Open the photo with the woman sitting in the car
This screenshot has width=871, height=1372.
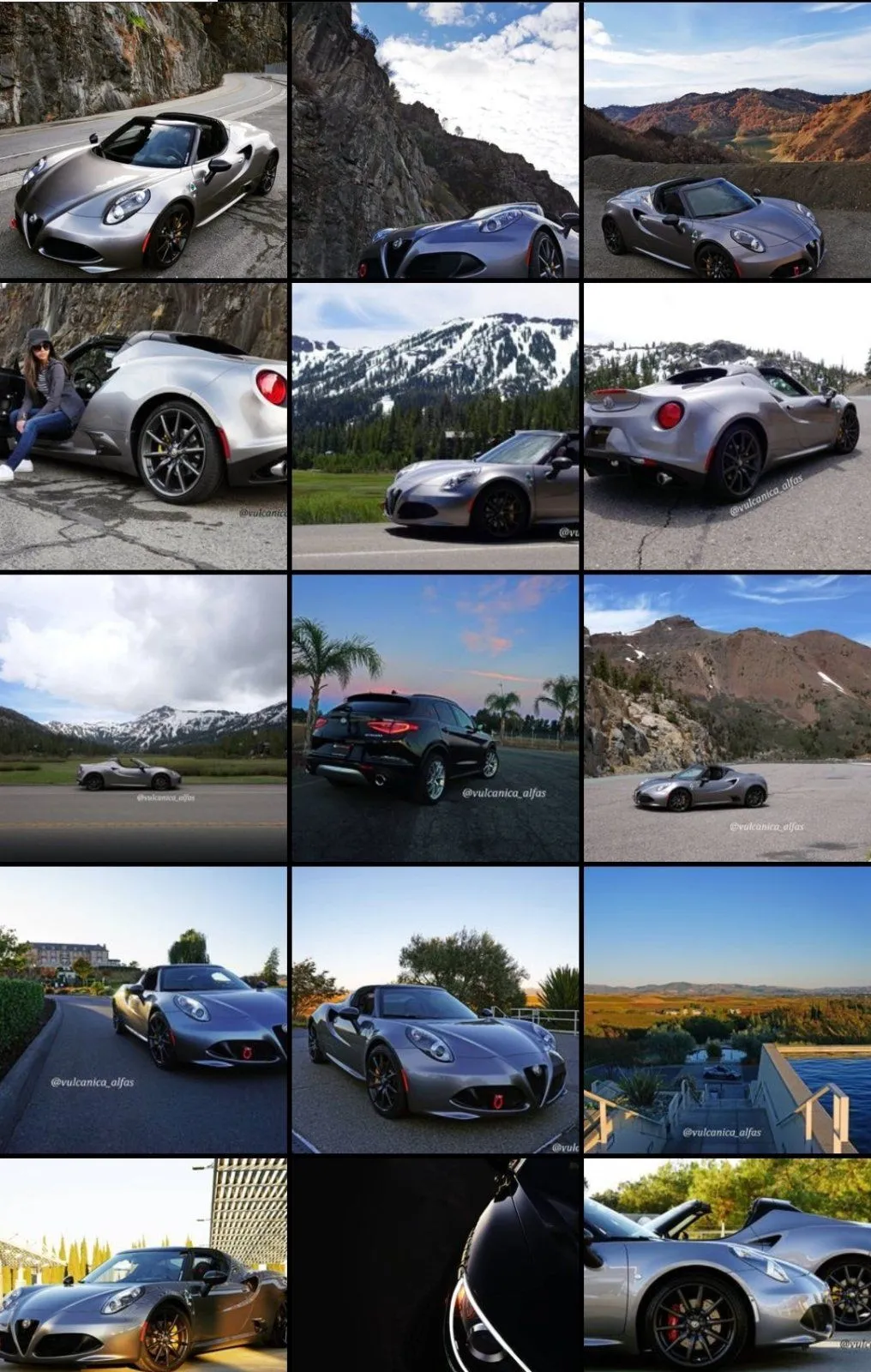click(x=143, y=426)
